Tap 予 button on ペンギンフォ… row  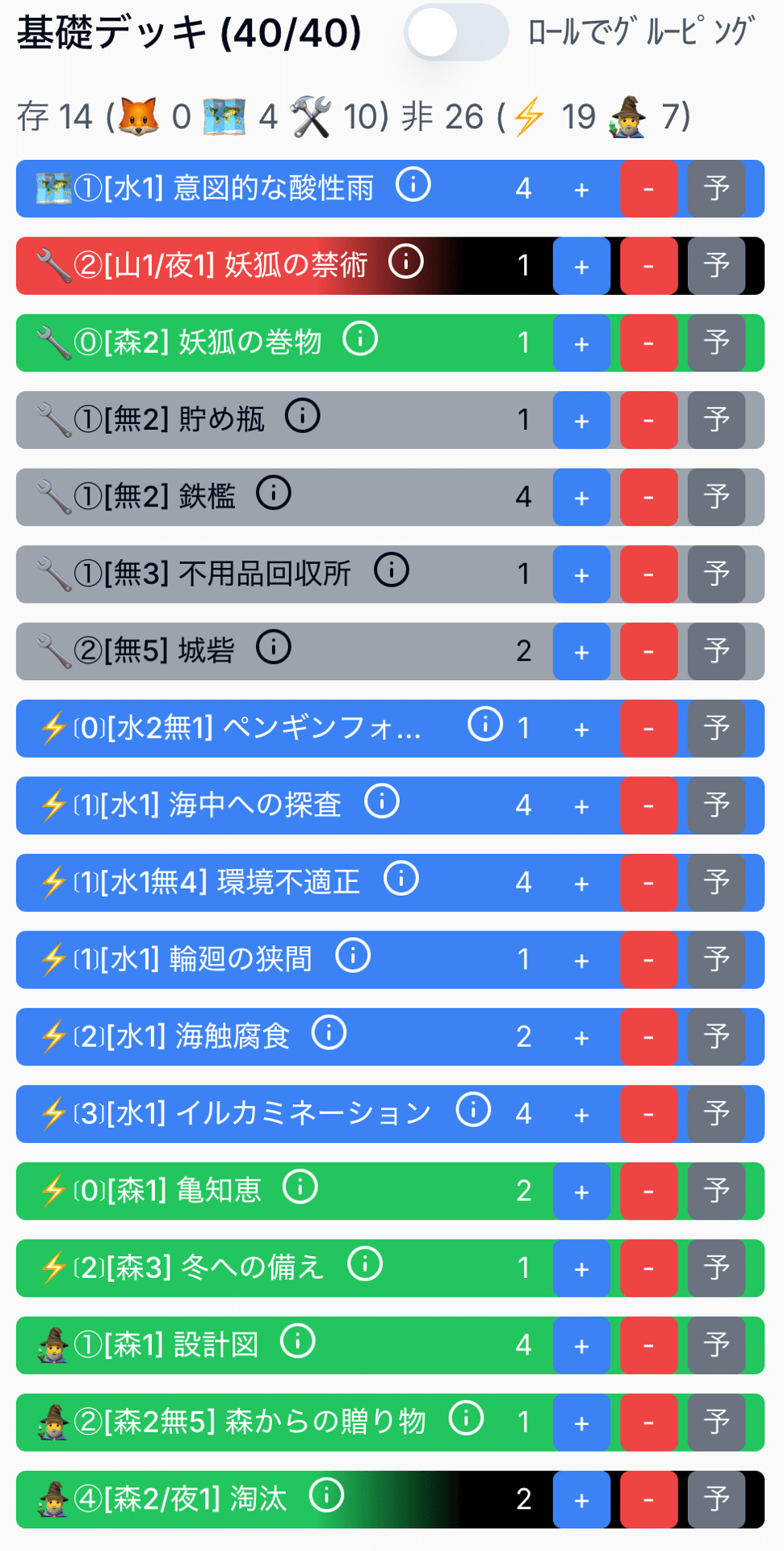[x=716, y=729]
